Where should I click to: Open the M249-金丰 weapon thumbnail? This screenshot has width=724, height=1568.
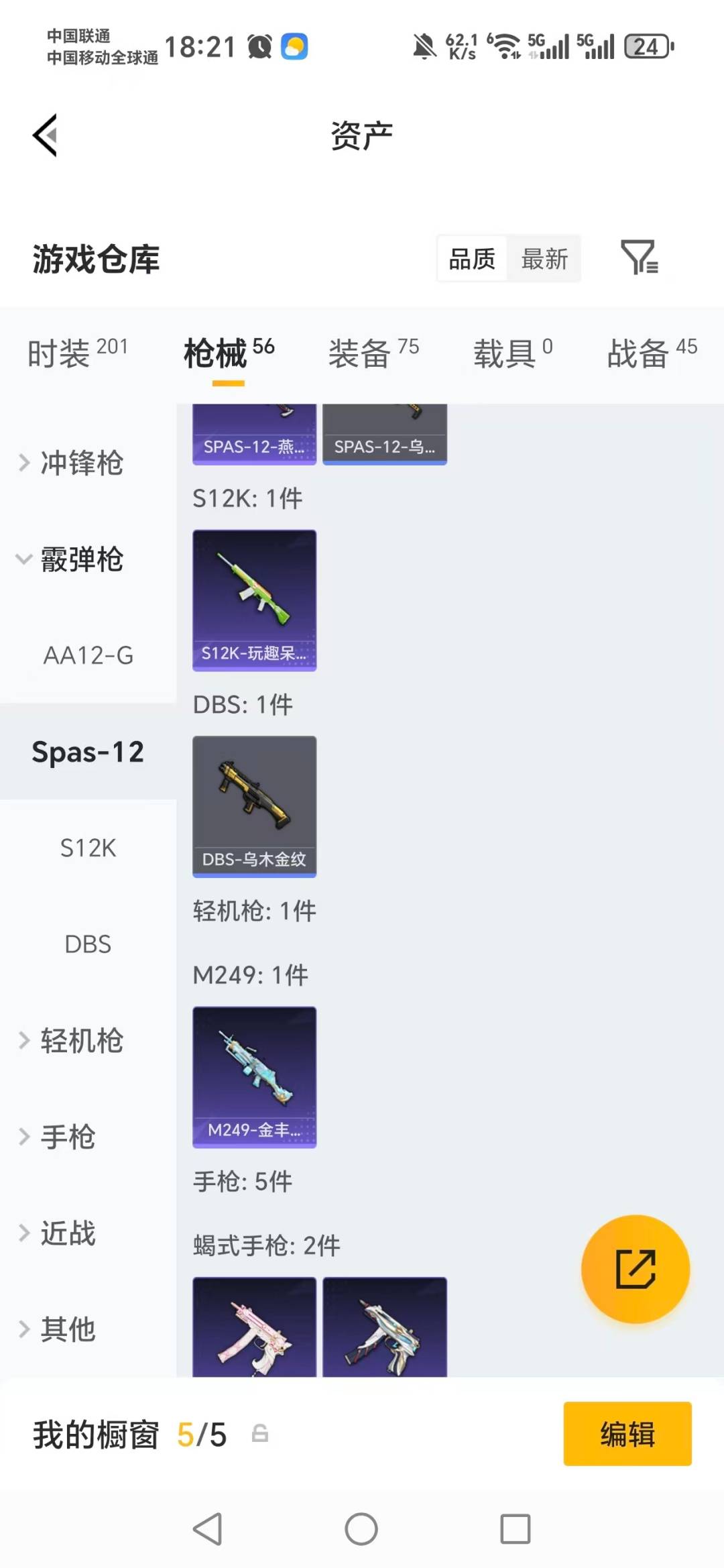tap(254, 1075)
